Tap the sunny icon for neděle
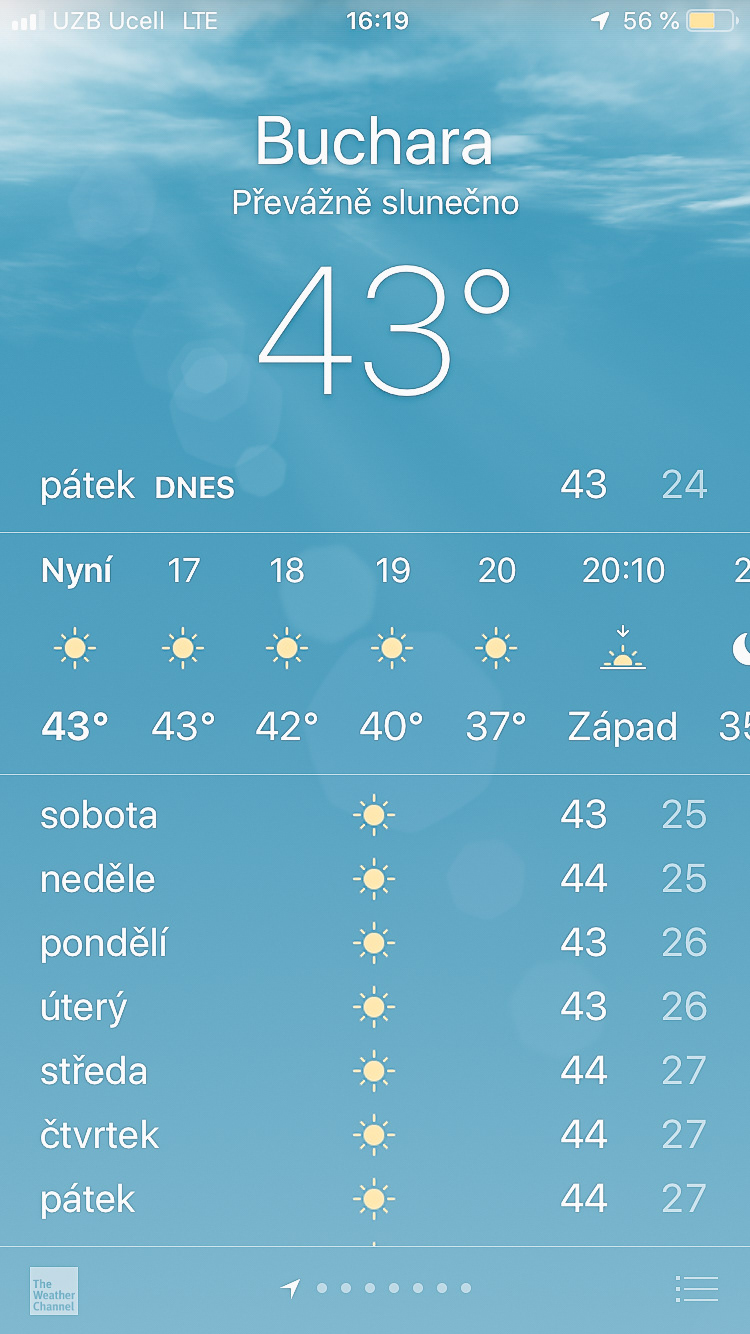Screen dimensions: 750x1334 click(373, 878)
